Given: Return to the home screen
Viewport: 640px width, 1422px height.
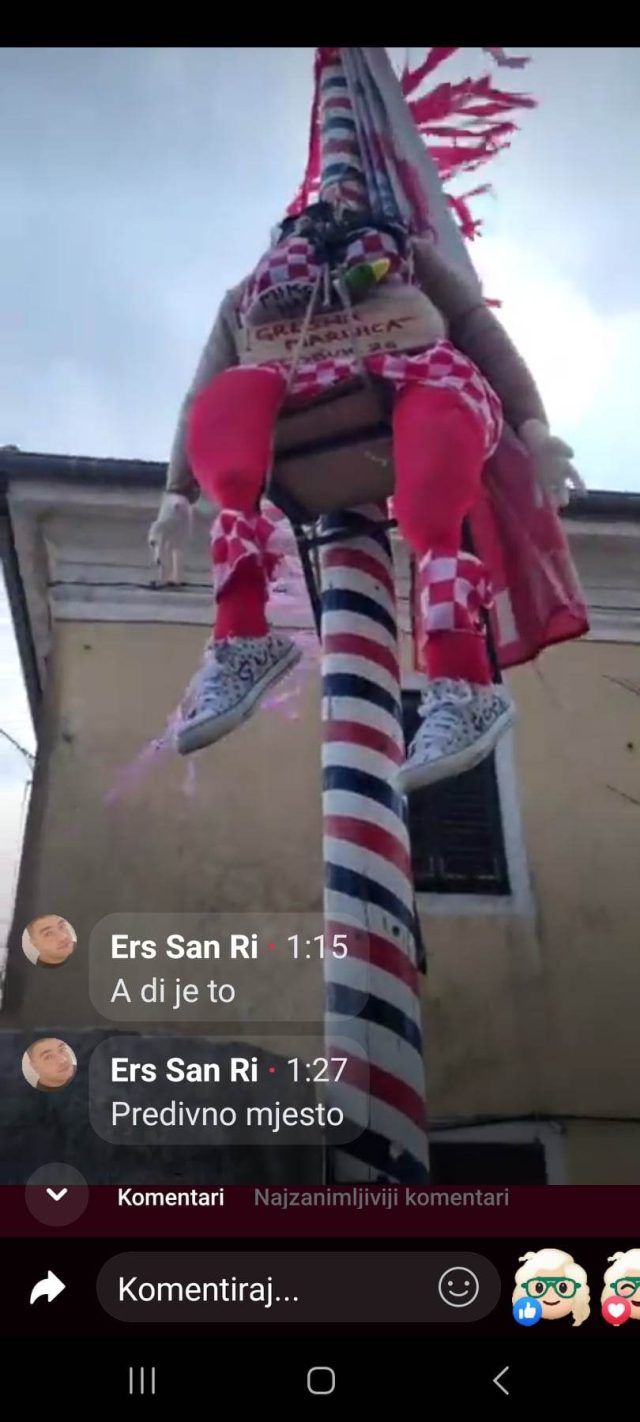Looking at the screenshot, I should point(320,1381).
